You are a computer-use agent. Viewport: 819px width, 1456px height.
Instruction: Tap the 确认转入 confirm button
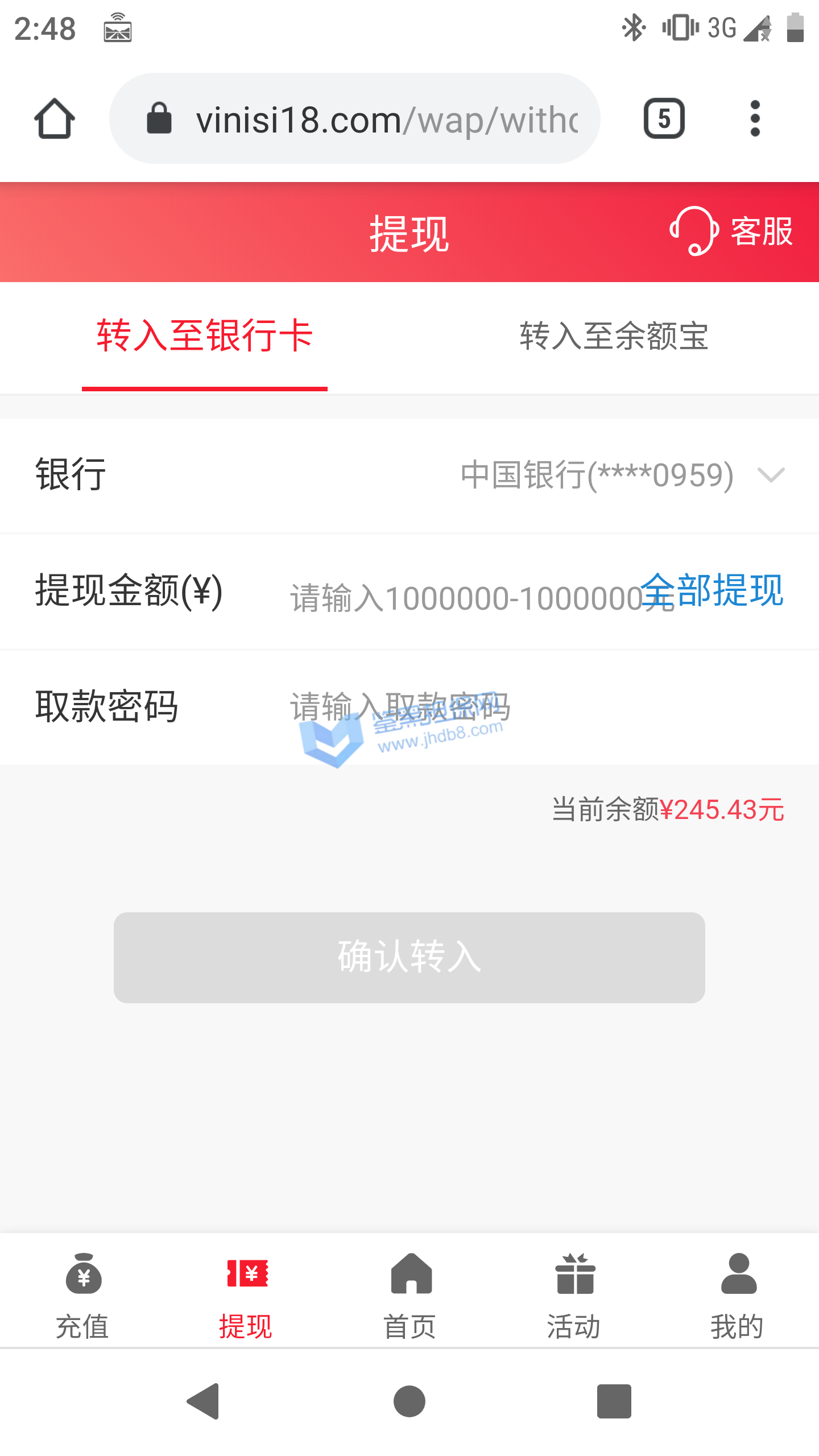[409, 957]
